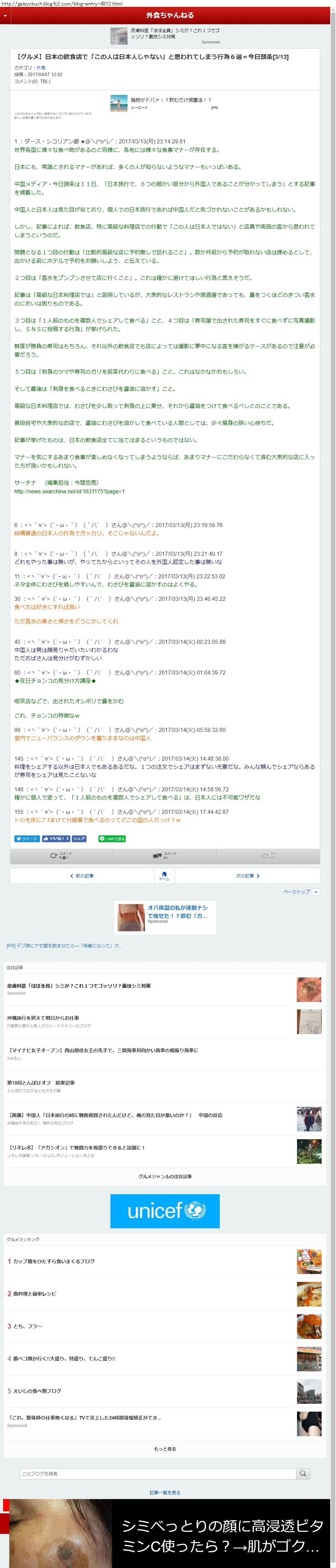The image size is (336, 1568).
Task: Tap コメントを書く to write a comment
Action: click(x=62, y=856)
